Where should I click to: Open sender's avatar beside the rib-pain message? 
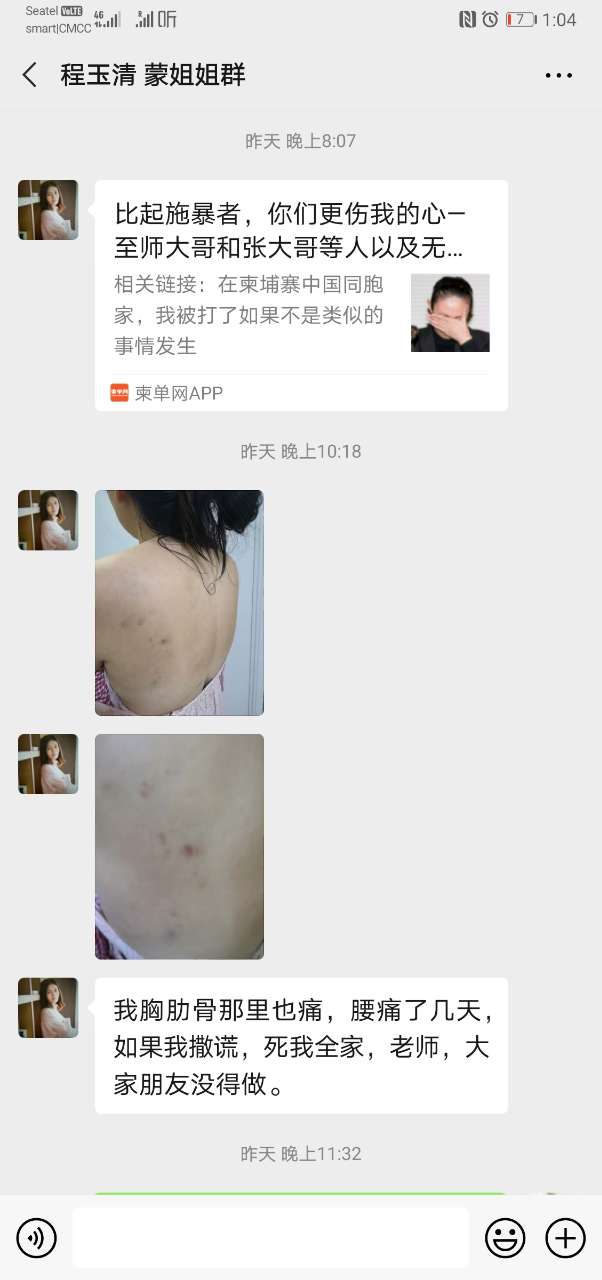48,1007
